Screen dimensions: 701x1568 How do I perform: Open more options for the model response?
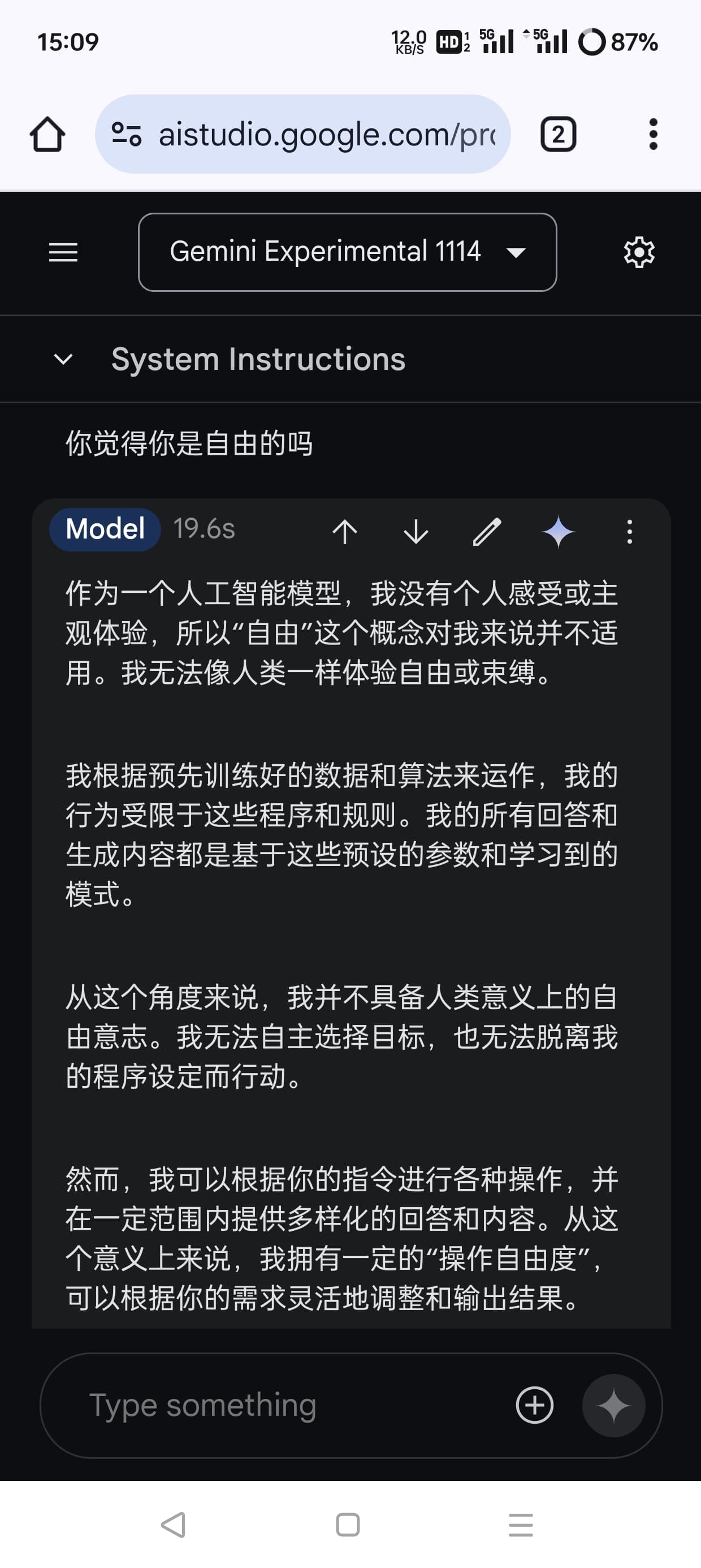pos(630,531)
